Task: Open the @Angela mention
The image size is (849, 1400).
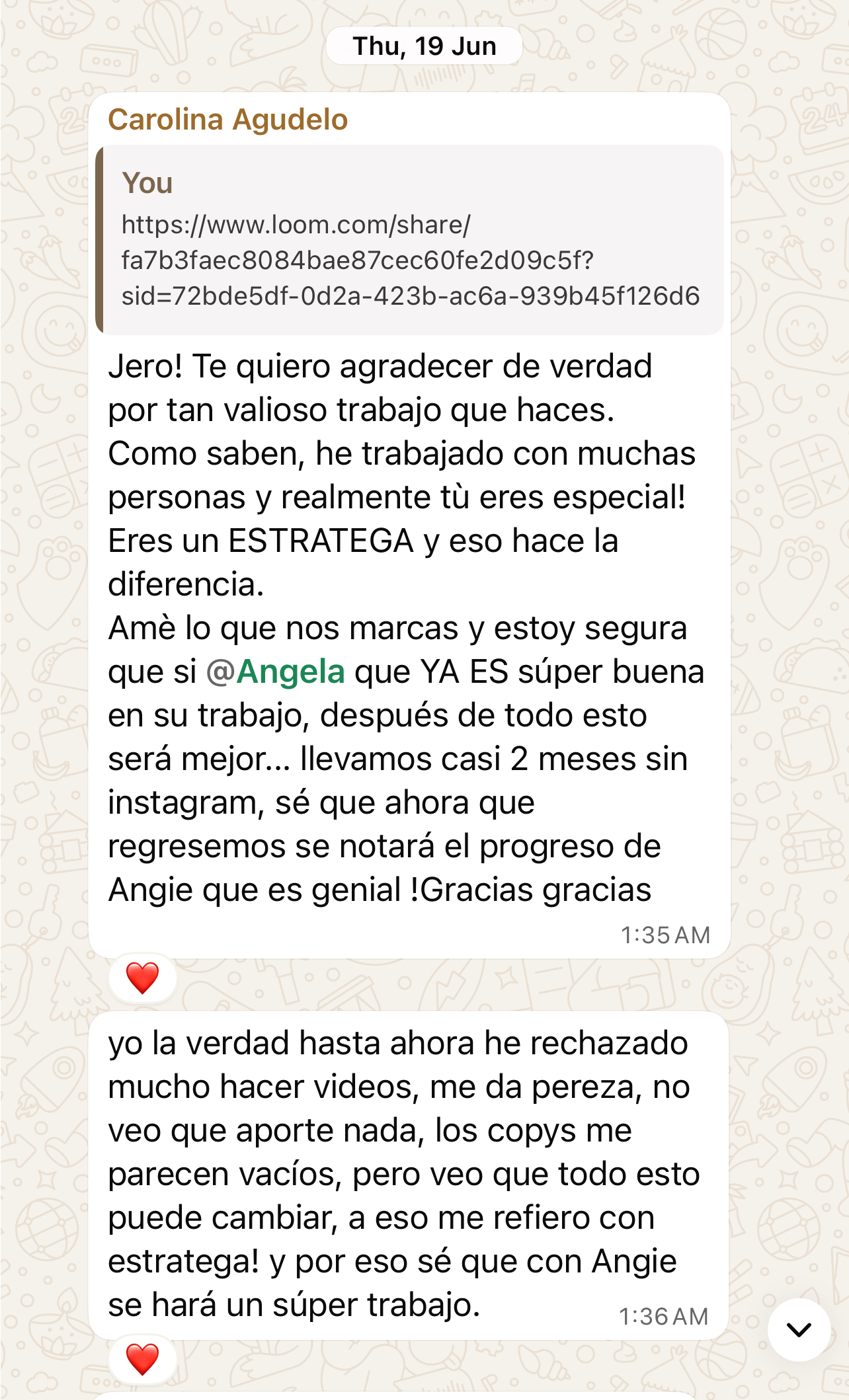Action: point(276,672)
